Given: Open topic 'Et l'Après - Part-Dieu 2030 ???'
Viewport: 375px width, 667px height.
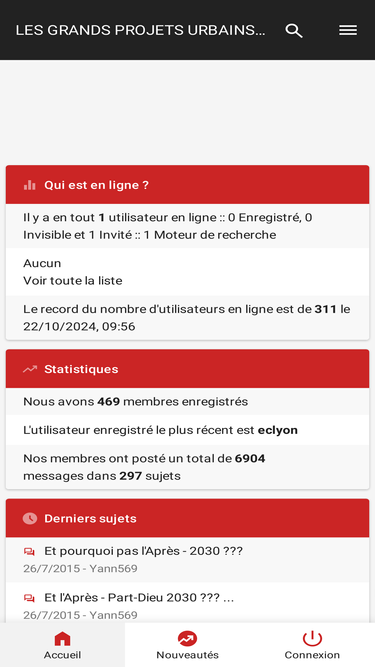Looking at the screenshot, I should point(139,598).
